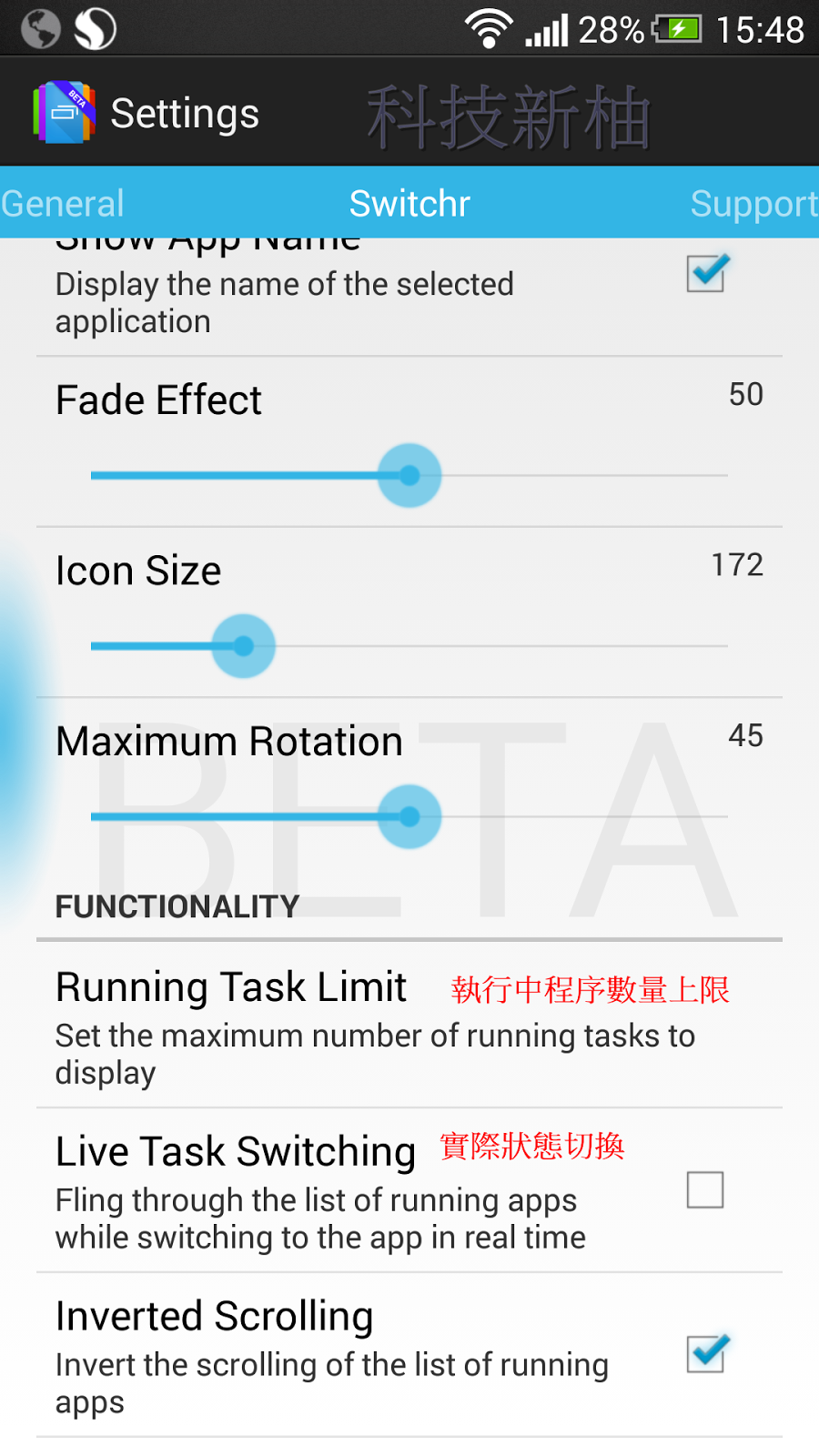Enable the Live Task Switching checkbox
Viewport: 819px width, 1456px height.
[705, 1189]
